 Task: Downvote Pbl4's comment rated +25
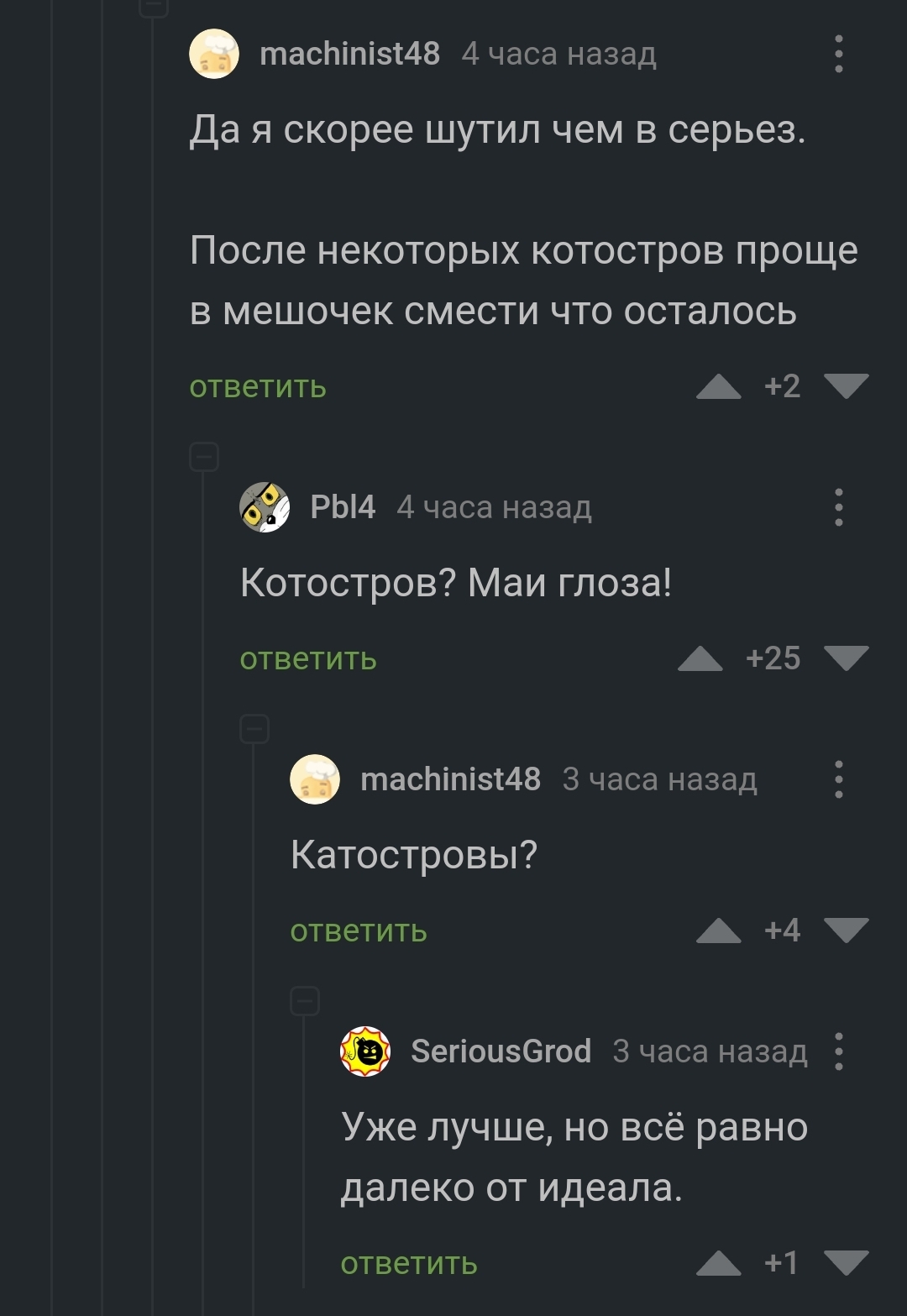(x=846, y=659)
